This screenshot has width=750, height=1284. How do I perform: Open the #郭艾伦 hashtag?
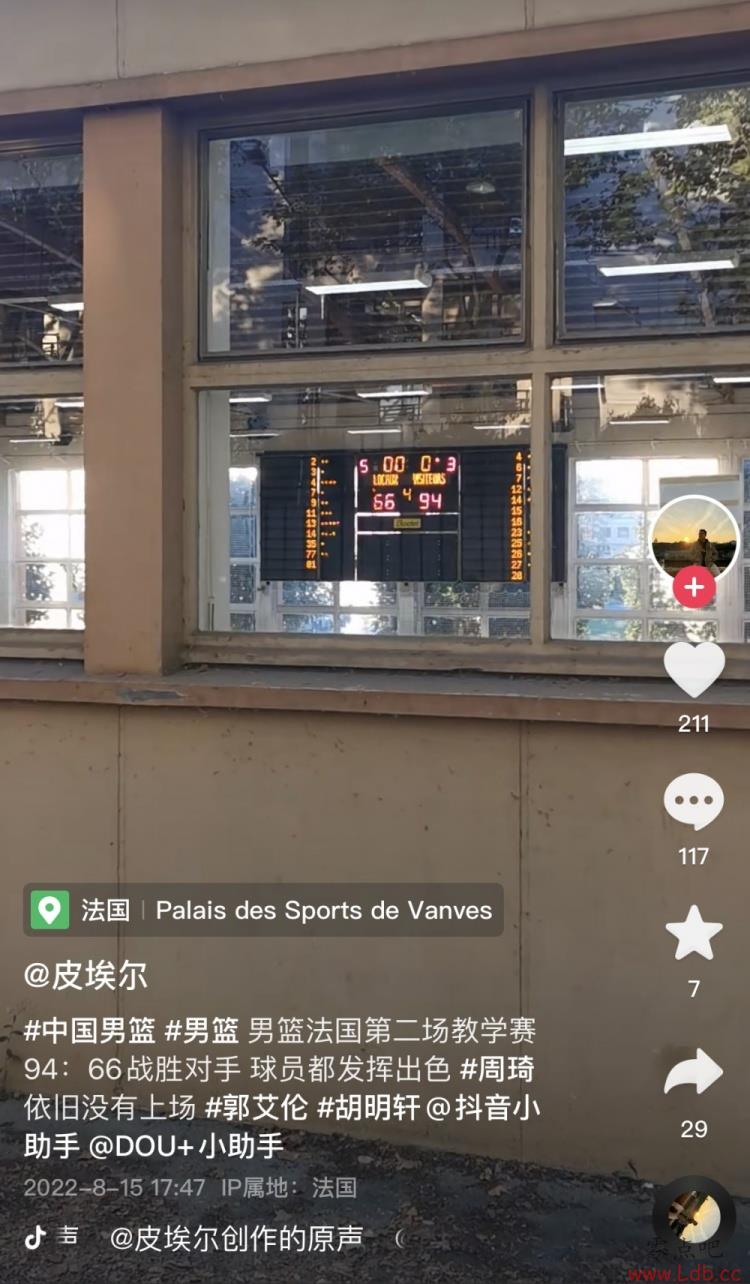(256, 1108)
